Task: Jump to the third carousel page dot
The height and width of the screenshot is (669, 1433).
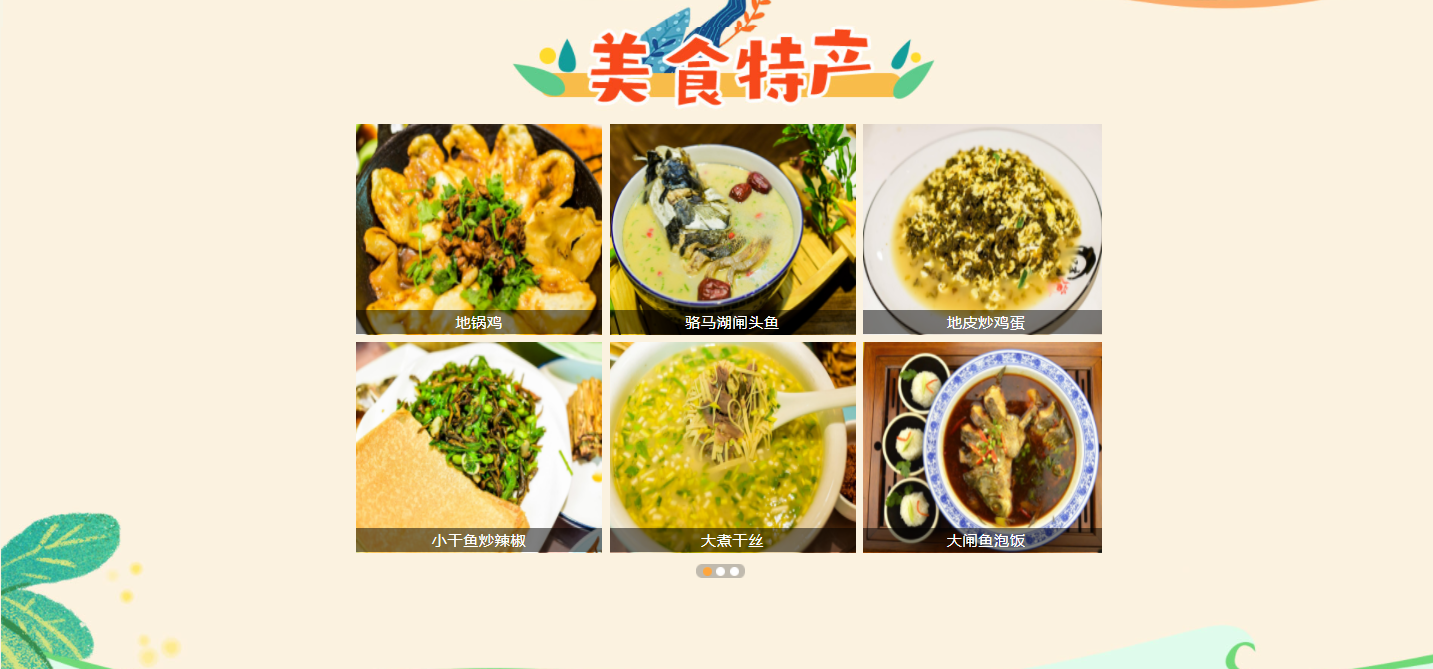Action: pyautogui.click(x=734, y=572)
